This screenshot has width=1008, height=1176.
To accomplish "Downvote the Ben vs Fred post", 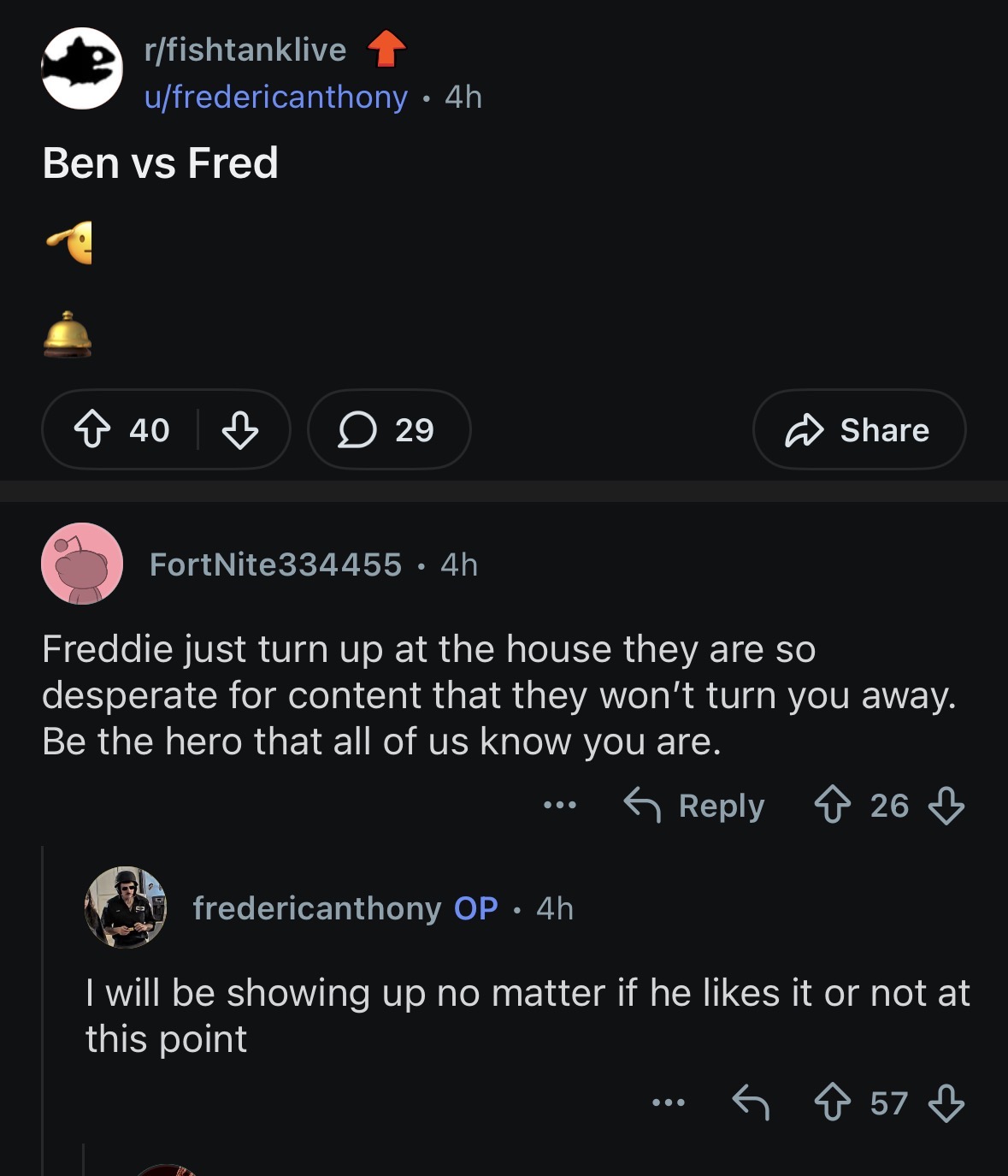I will 239,429.
